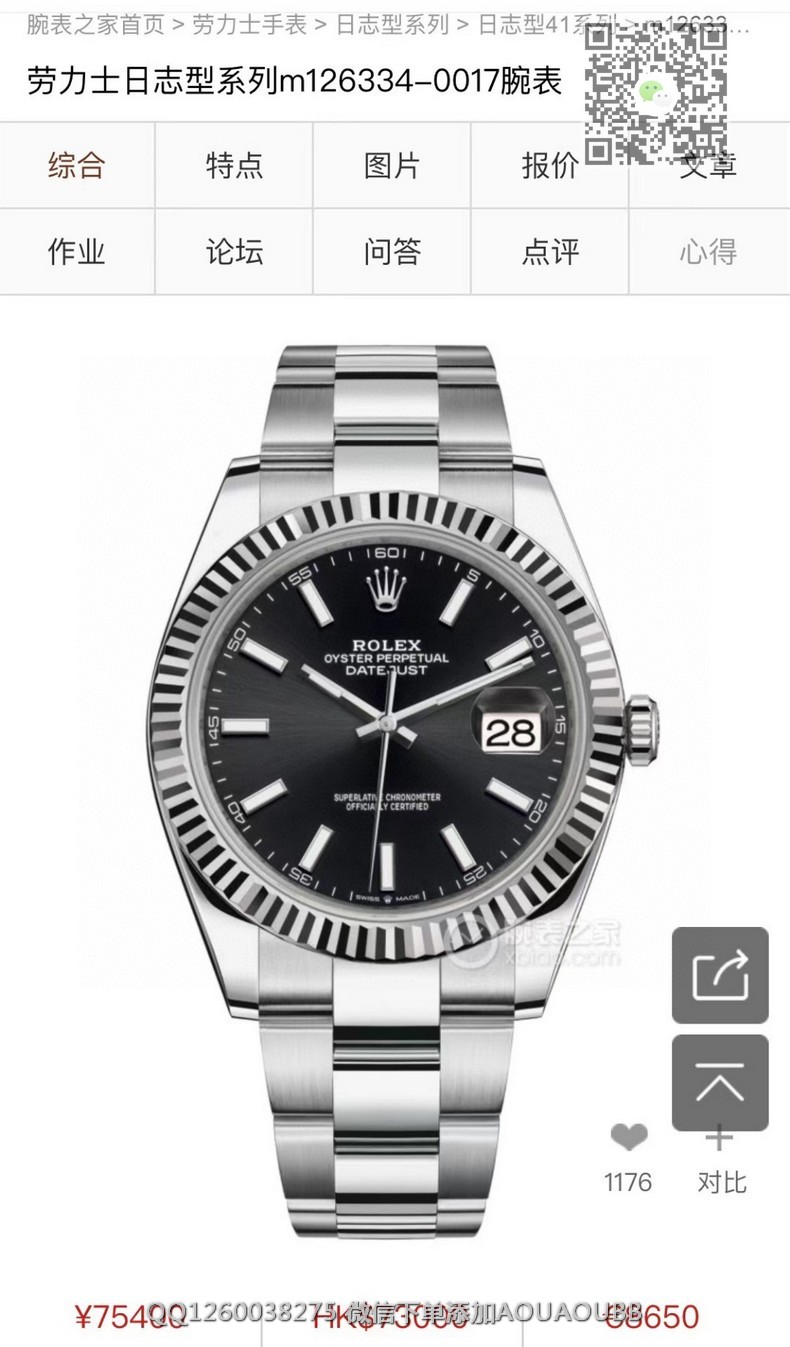Switch to the 作业 tab
Screen dimensions: 790x1347
(x=77, y=252)
